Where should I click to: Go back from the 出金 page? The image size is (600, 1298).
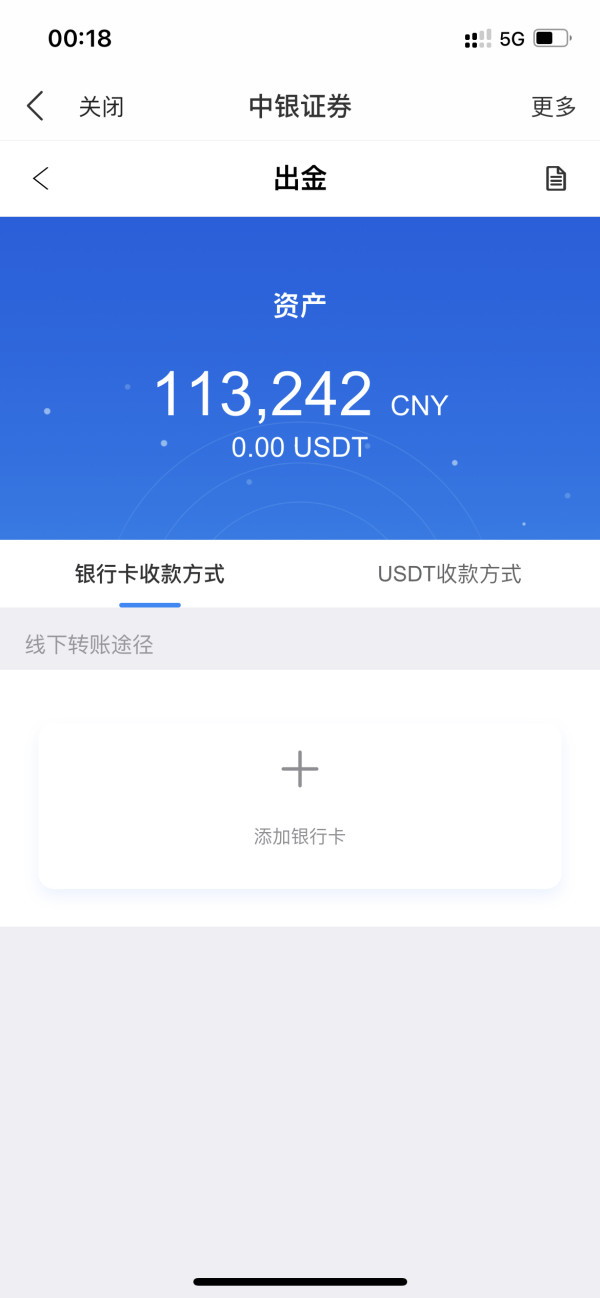click(40, 179)
